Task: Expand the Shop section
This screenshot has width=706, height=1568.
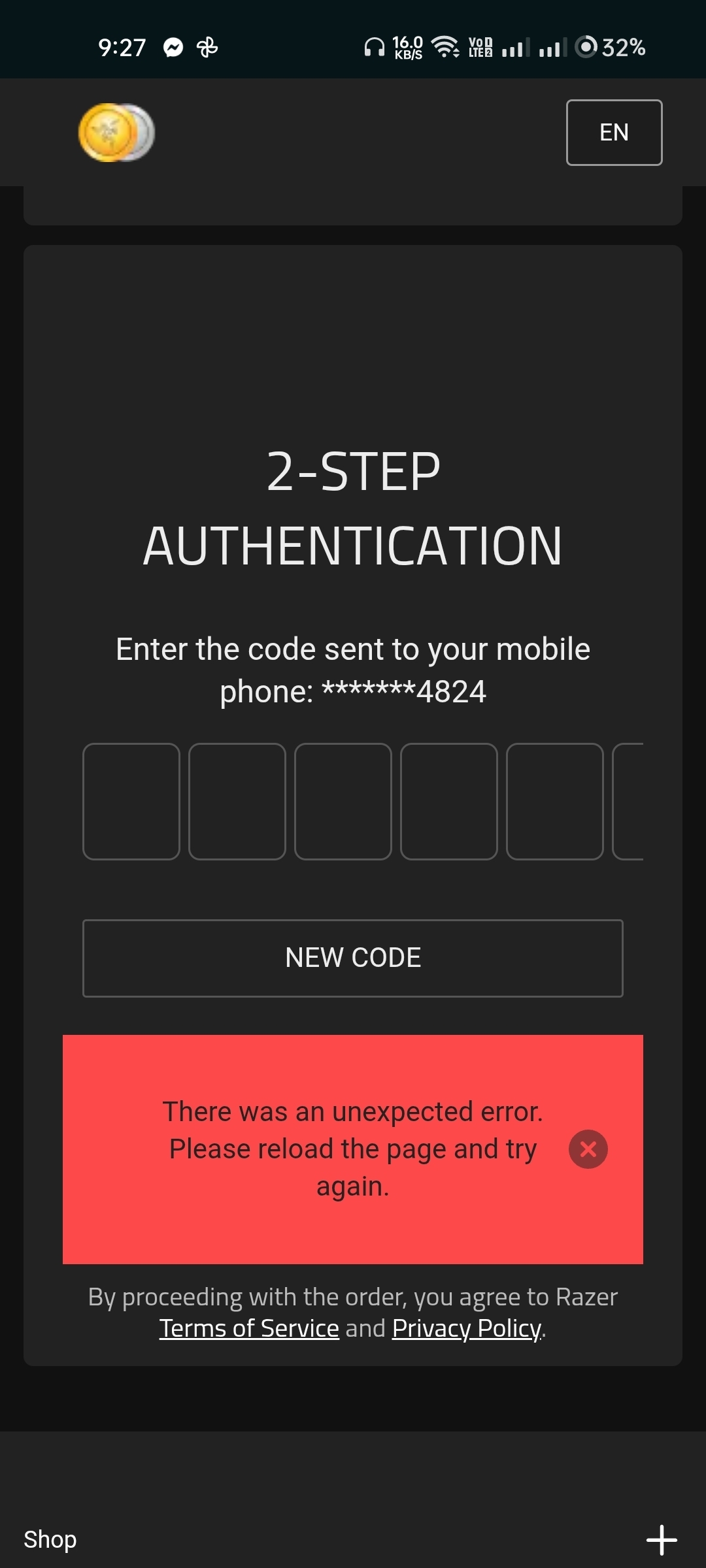Action: [662, 1540]
